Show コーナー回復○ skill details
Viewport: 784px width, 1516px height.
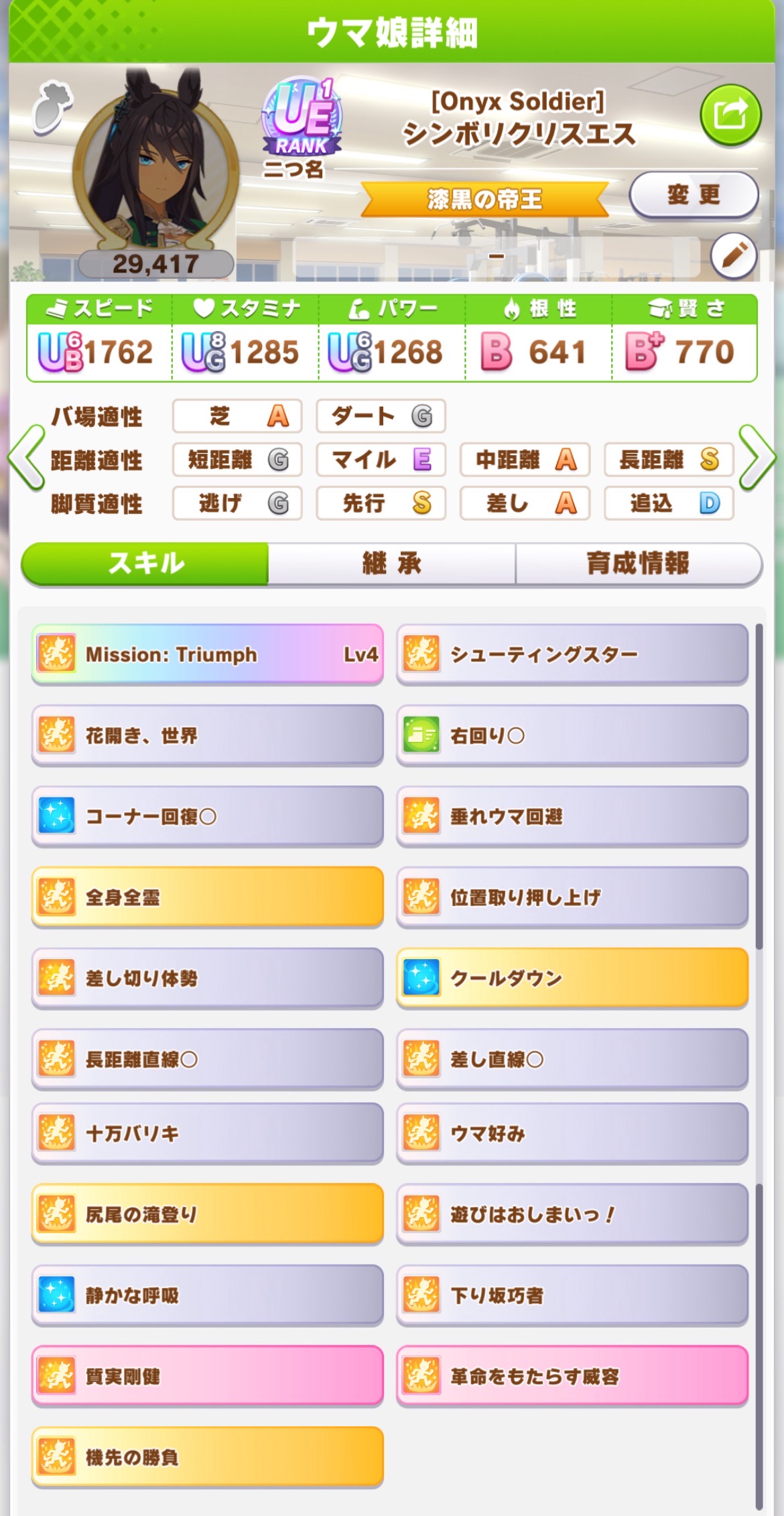208,816
